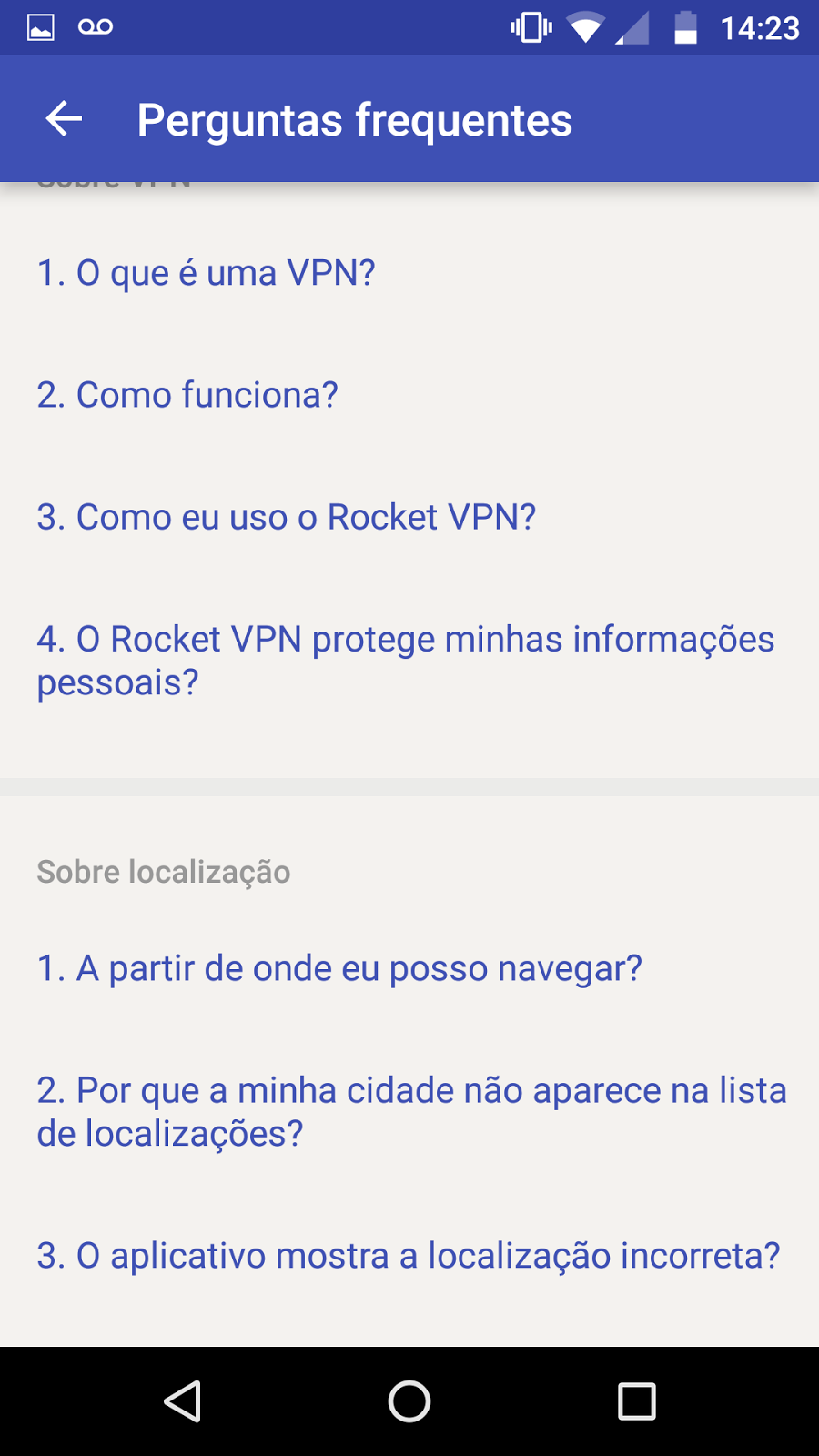This screenshot has width=819, height=1456.
Task: Open question about protecting informações pessoais
Action: coord(409,661)
